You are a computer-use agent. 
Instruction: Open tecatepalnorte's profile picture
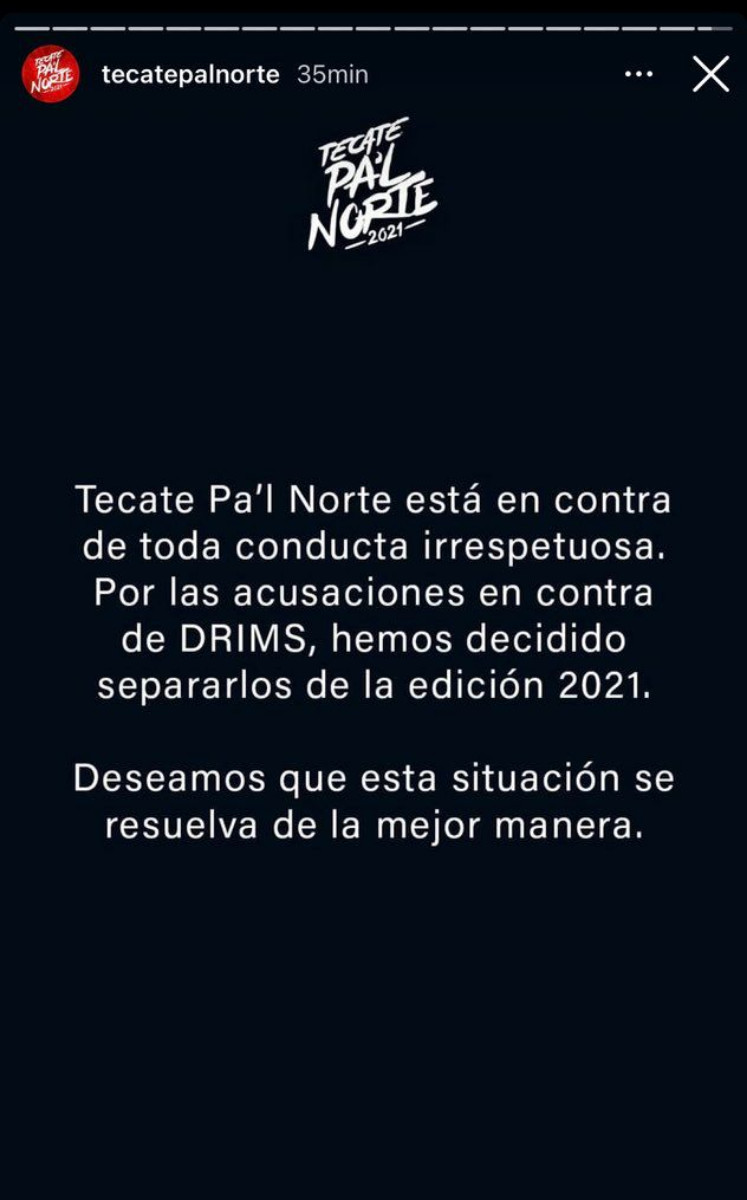tap(50, 74)
